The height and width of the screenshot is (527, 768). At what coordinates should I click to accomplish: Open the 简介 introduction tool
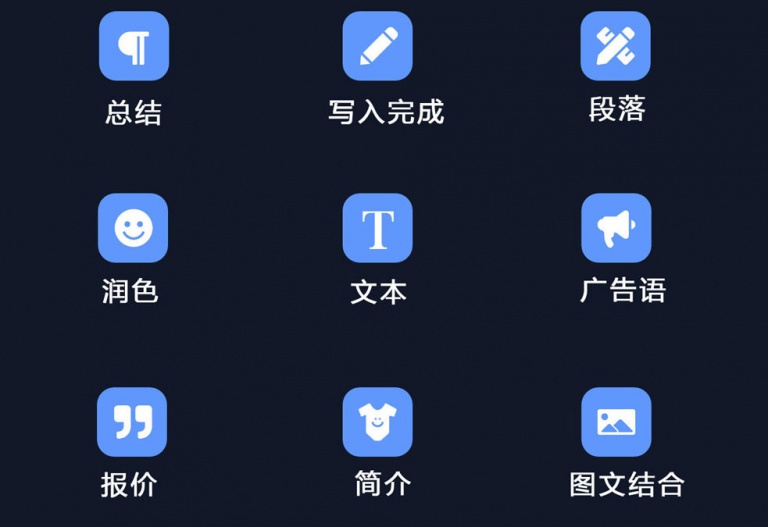click(x=377, y=422)
